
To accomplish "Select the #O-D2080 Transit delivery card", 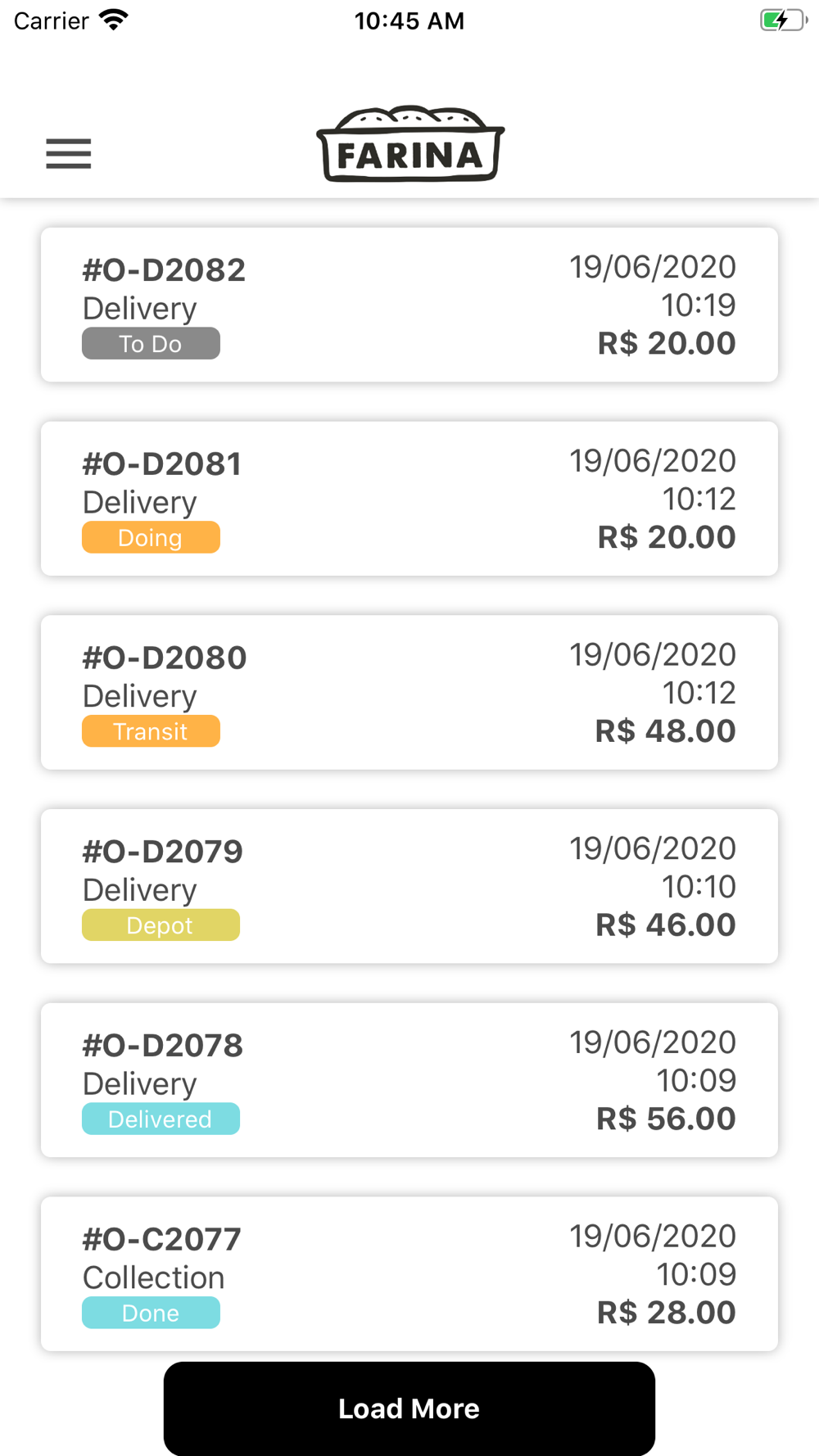I will [409, 693].
